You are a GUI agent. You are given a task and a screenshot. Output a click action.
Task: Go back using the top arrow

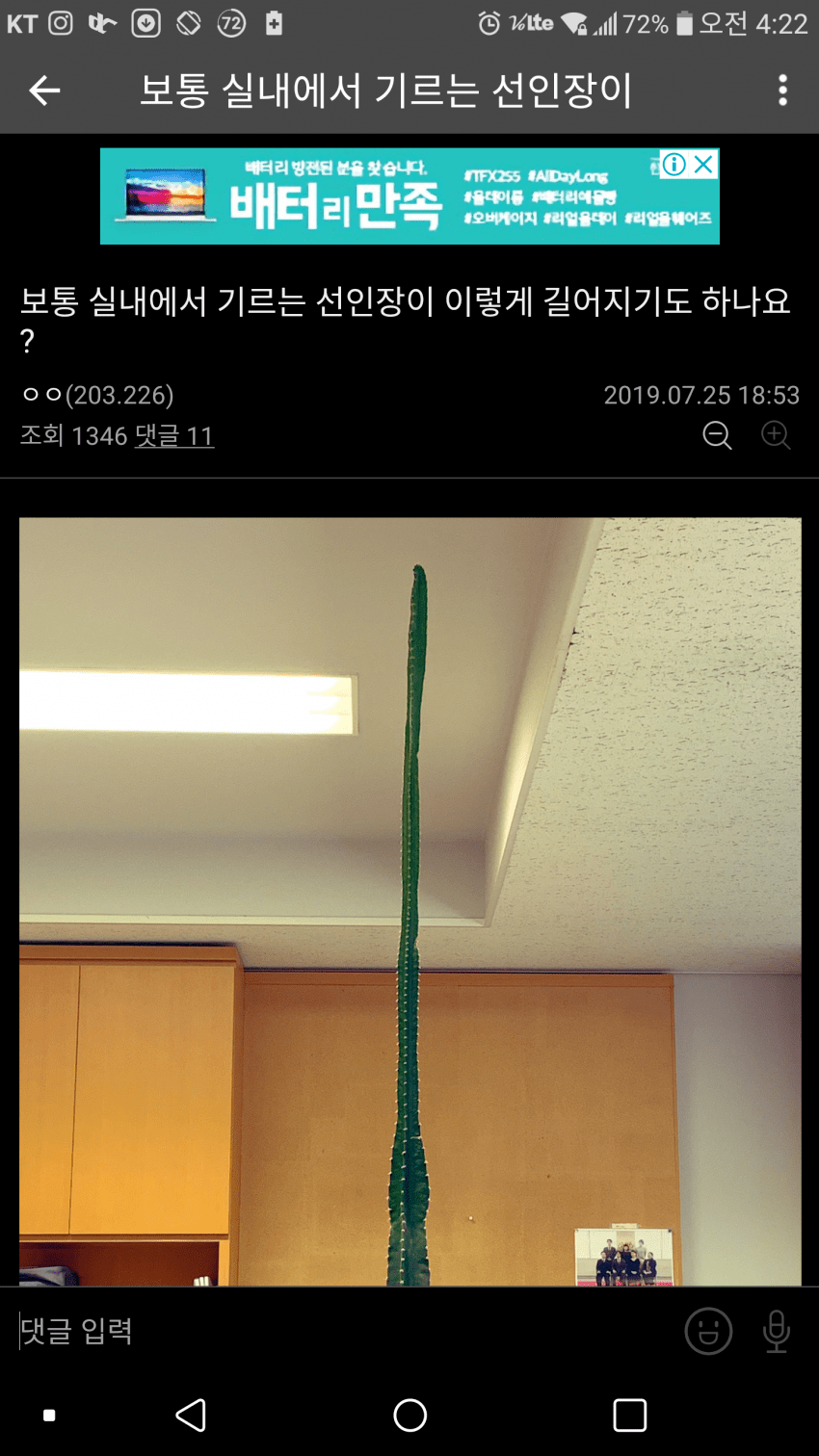tap(44, 91)
